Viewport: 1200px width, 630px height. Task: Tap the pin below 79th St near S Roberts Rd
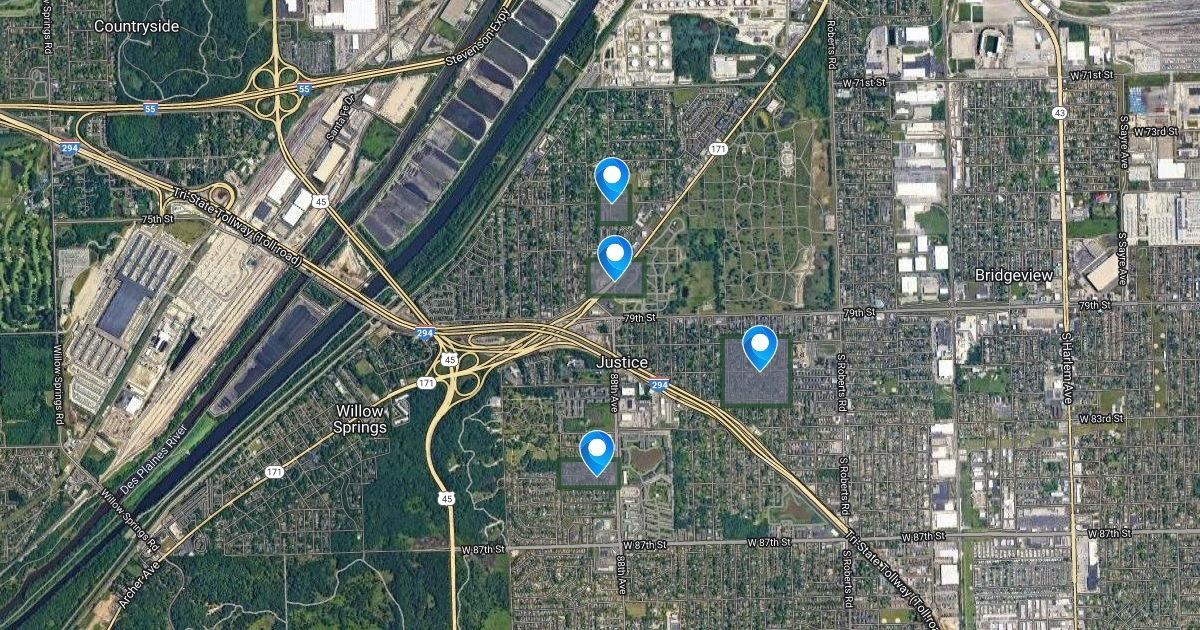[x=760, y=345]
